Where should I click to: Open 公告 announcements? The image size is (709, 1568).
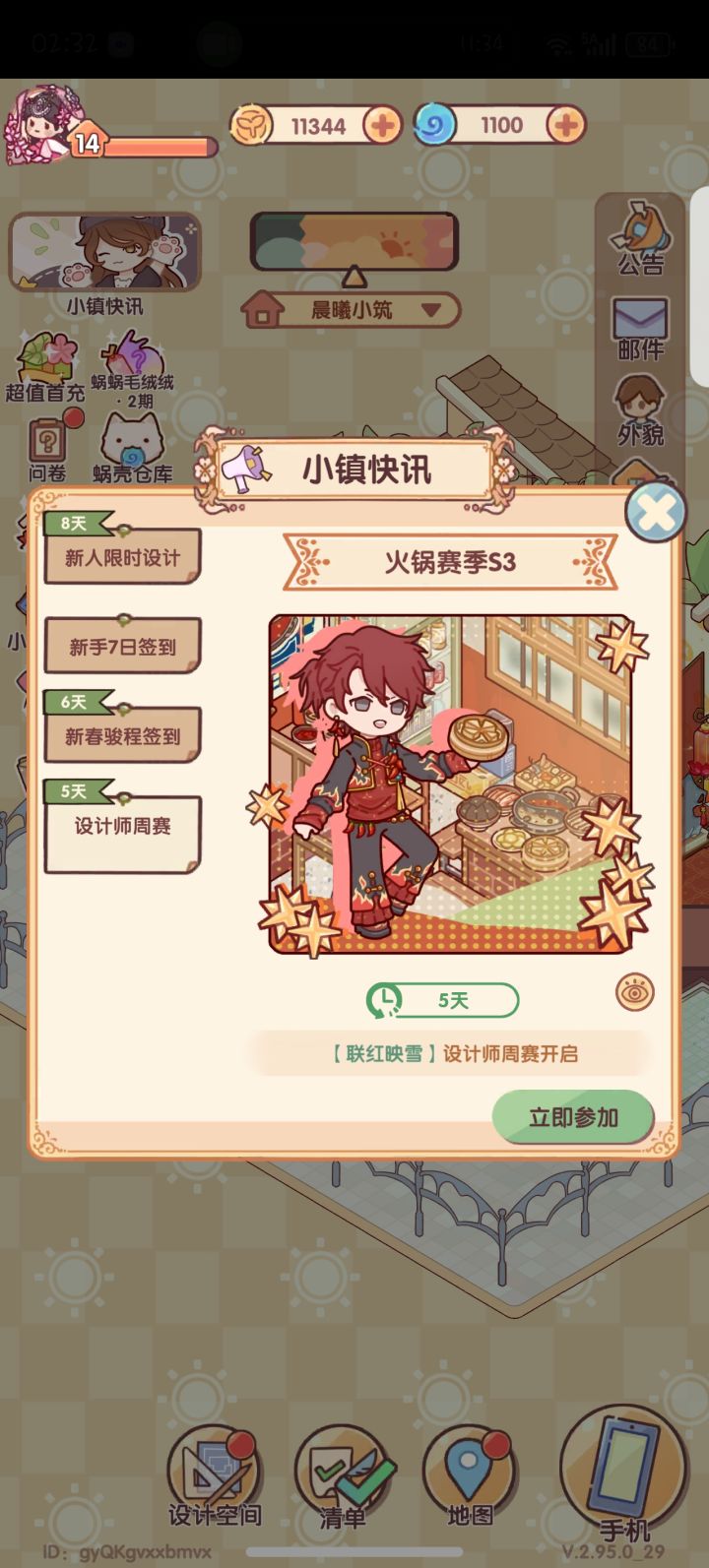641,238
